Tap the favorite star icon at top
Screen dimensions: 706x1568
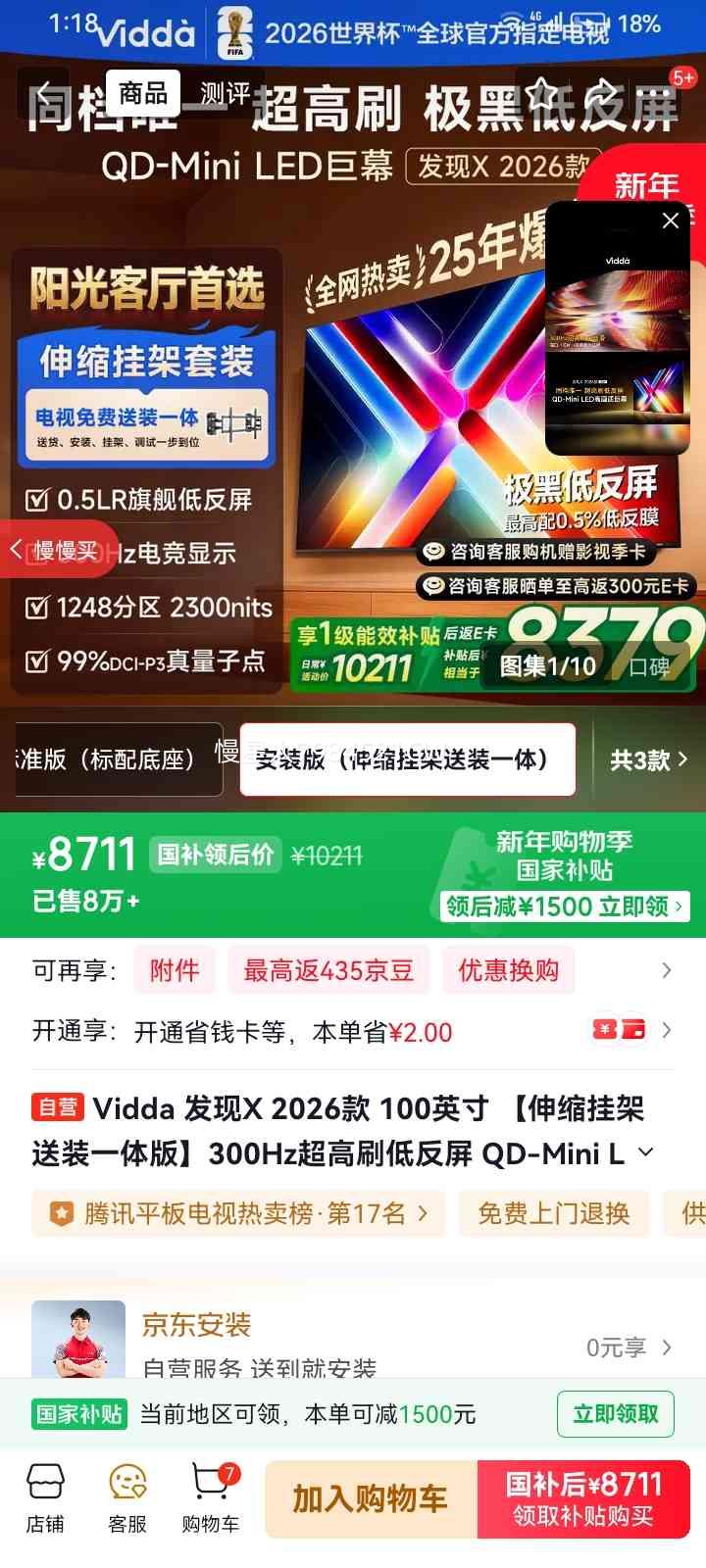point(539,91)
